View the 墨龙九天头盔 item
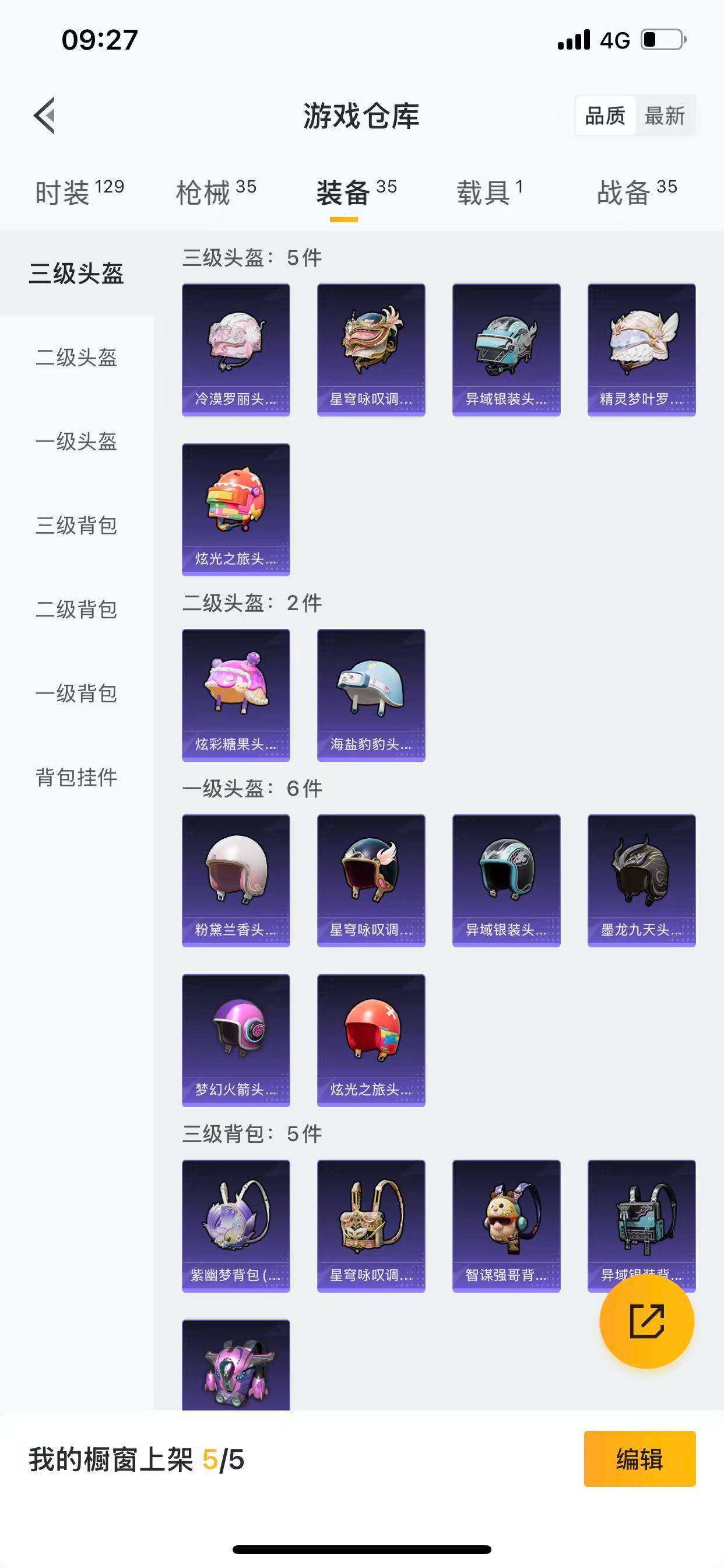The image size is (724, 1568). coord(641,881)
